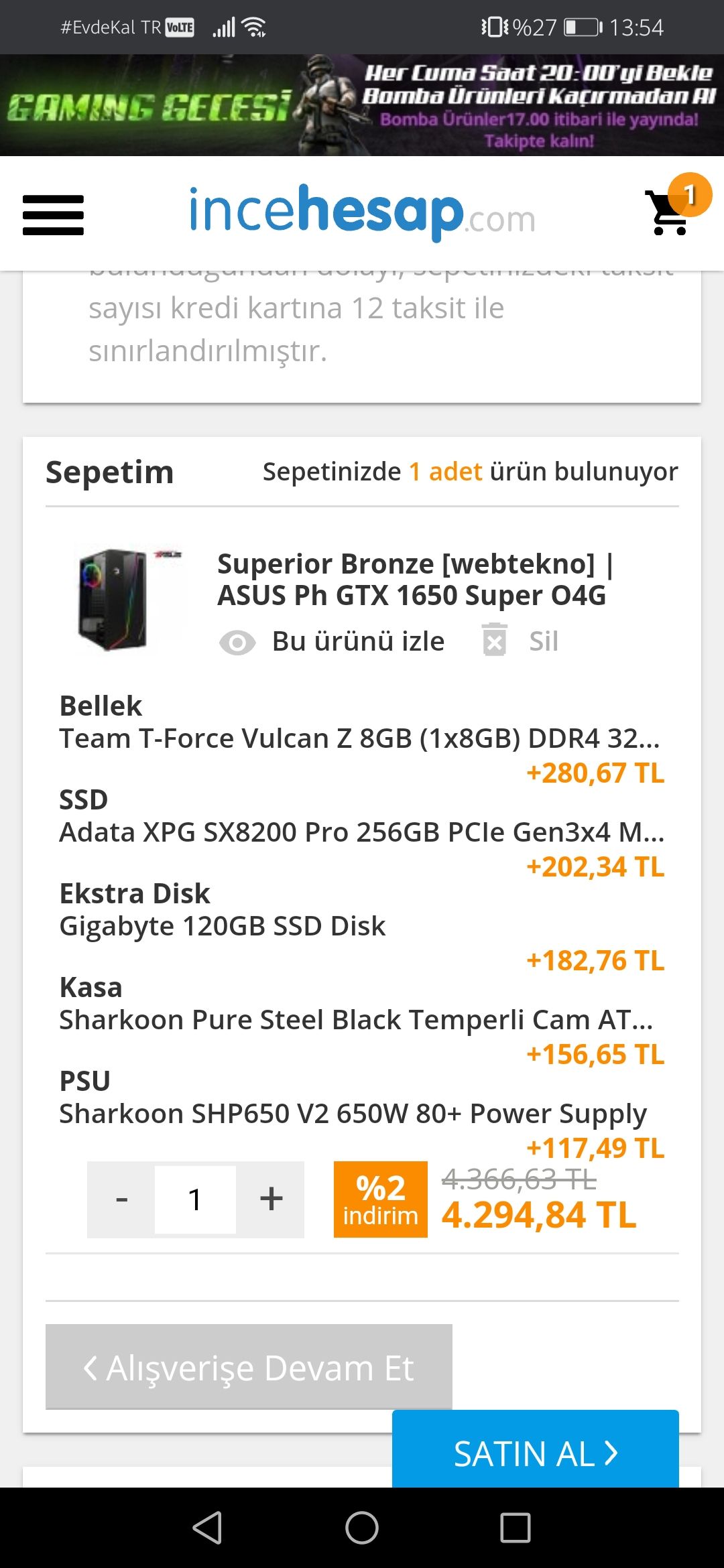Click the Sil delete label
724x1568 pixels.
pos(543,641)
